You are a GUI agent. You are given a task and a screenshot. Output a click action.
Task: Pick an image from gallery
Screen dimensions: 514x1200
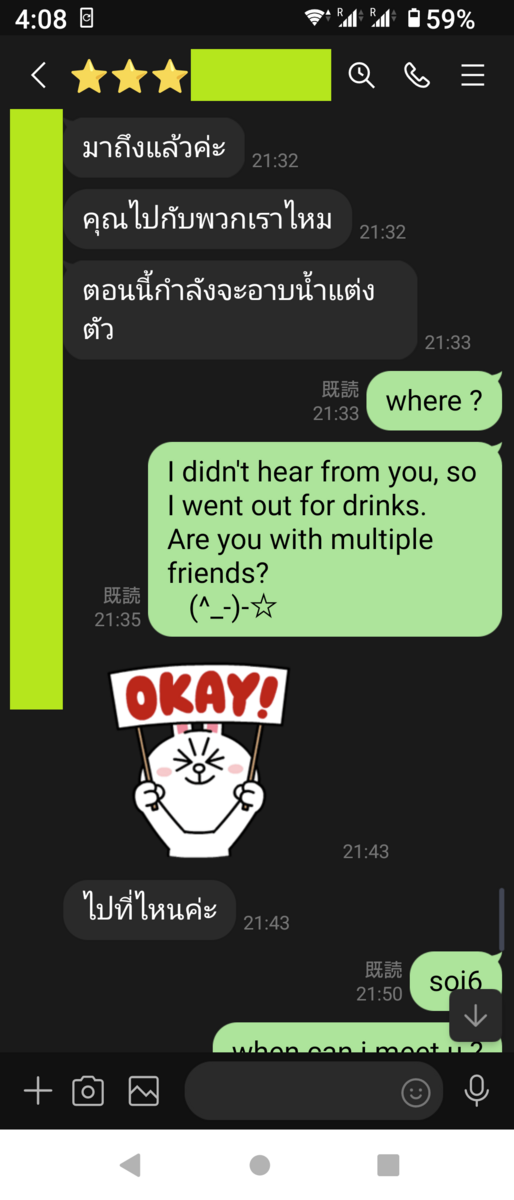point(144,1090)
